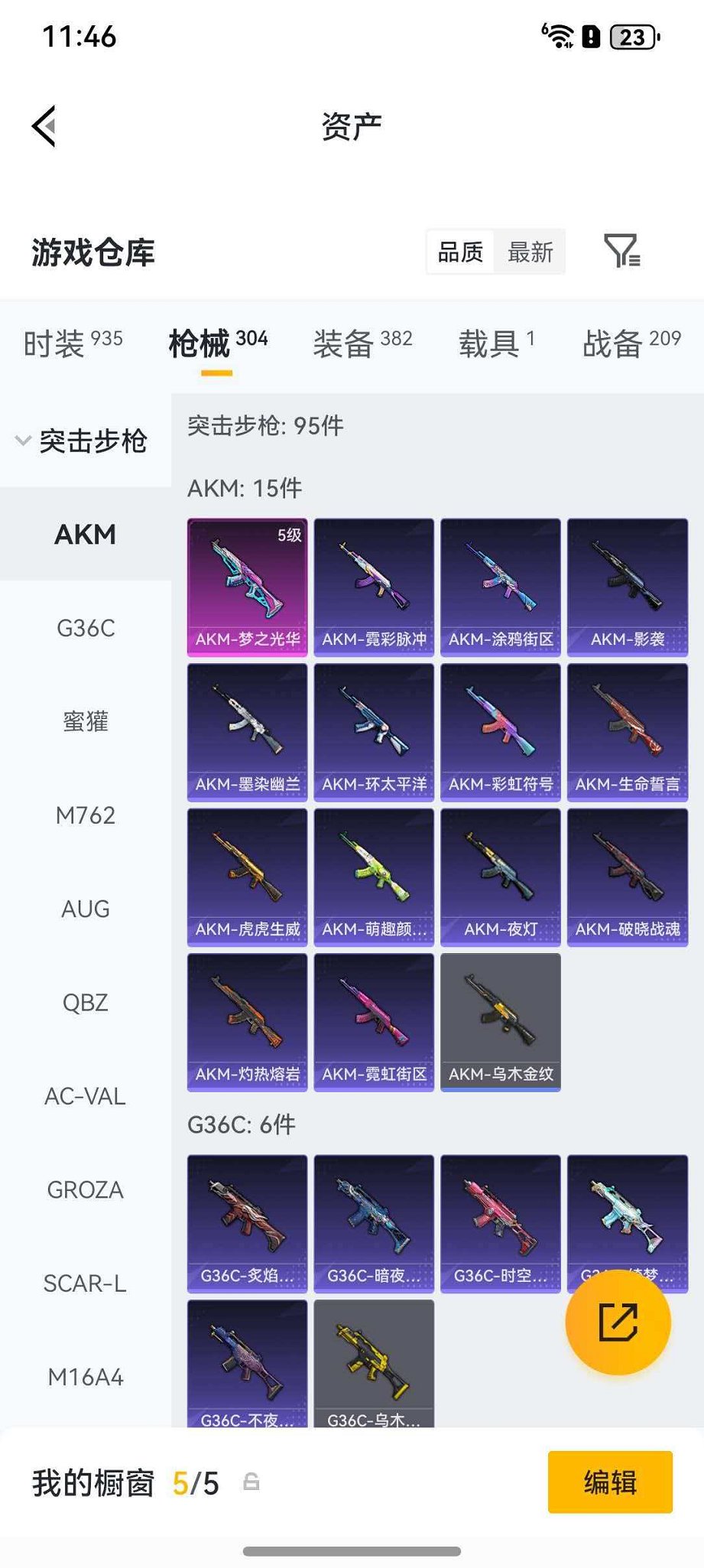Select SCAR-L in the side list
The width and height of the screenshot is (704, 1568).
coord(86,1283)
